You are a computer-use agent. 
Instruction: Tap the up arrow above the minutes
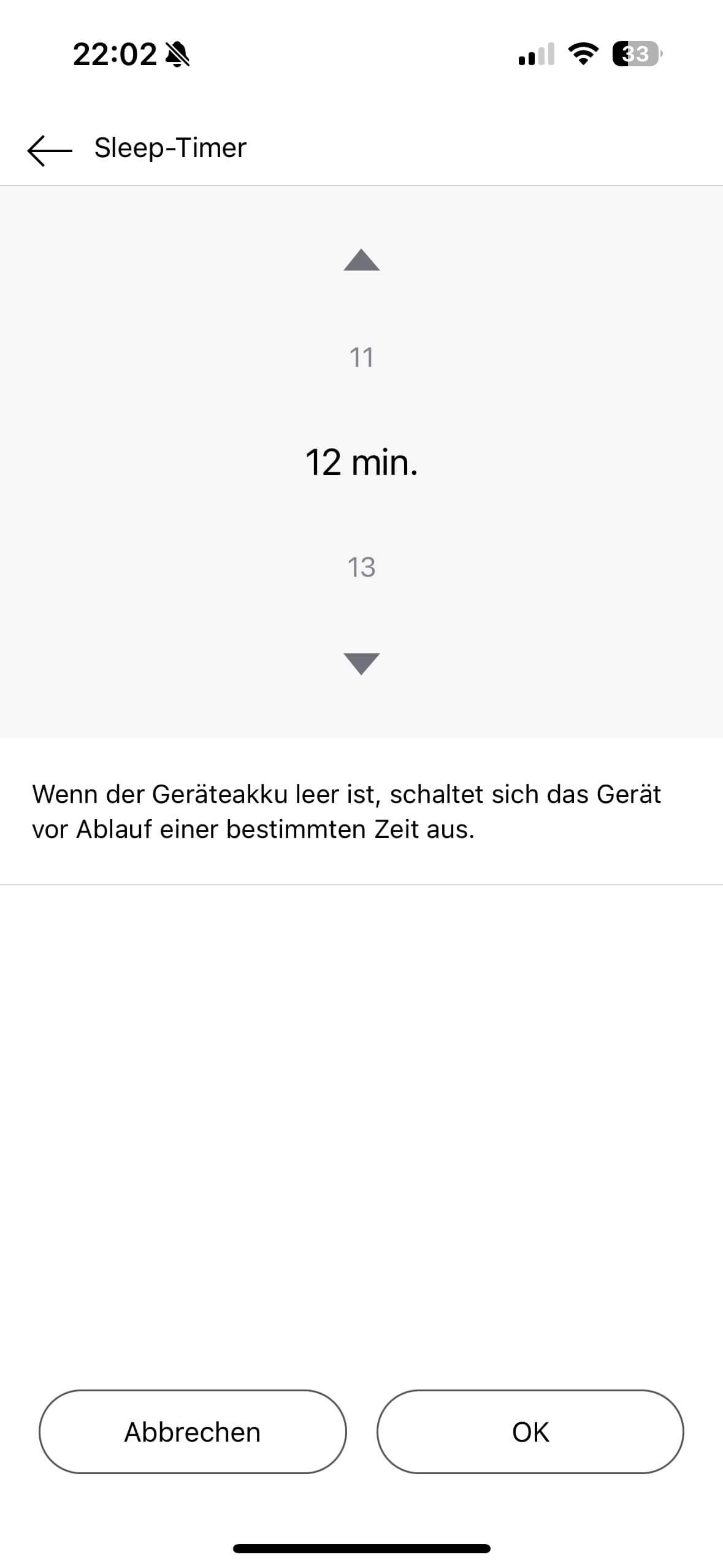point(361,260)
